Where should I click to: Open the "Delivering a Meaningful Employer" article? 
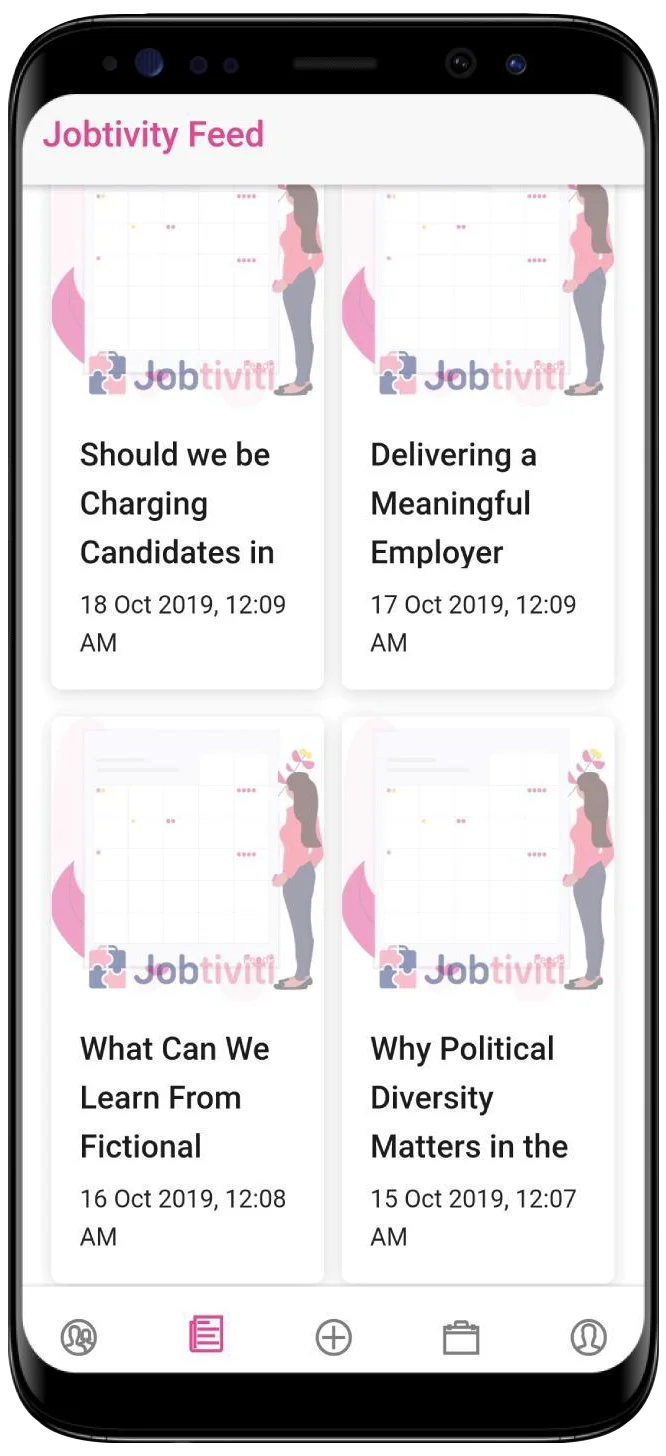(478, 437)
